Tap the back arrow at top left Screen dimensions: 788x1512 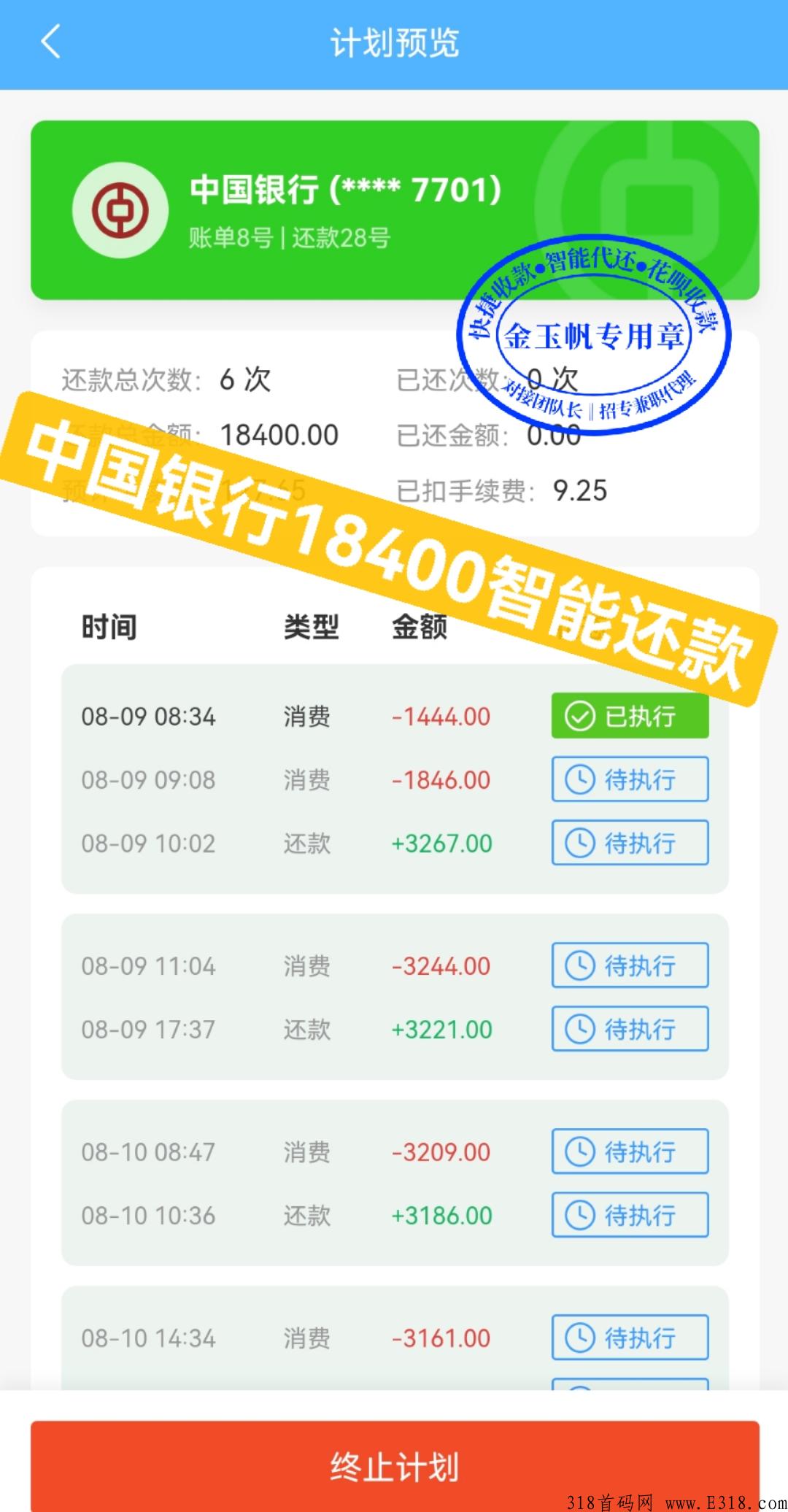point(50,42)
